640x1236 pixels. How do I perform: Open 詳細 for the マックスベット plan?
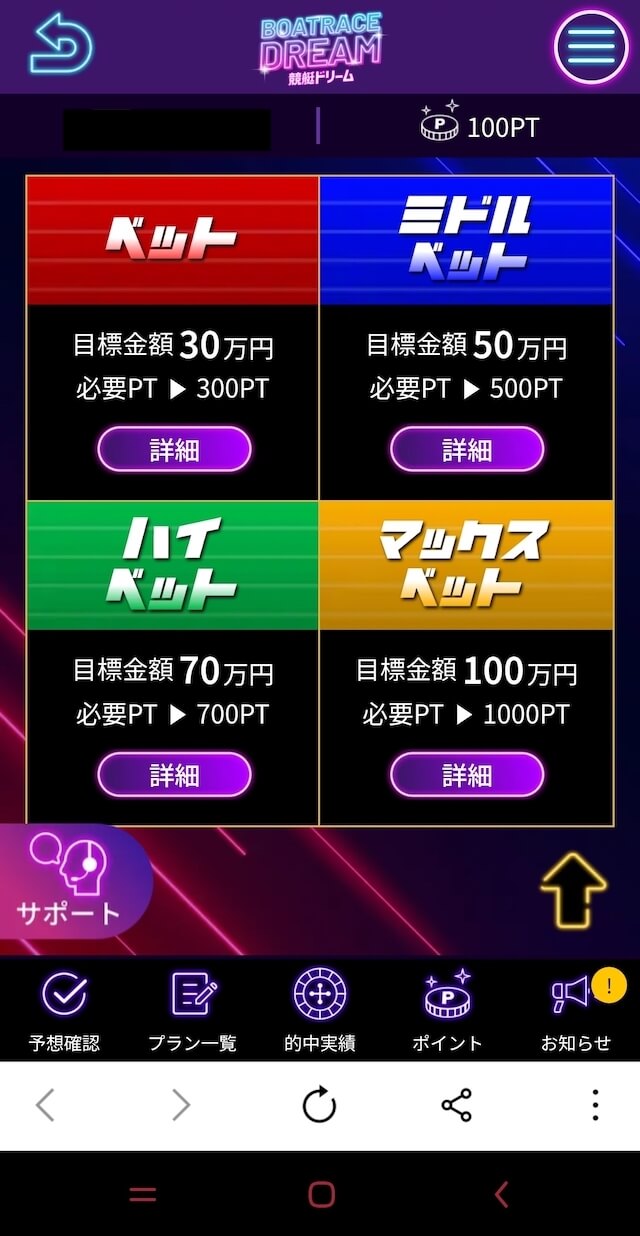[467, 775]
